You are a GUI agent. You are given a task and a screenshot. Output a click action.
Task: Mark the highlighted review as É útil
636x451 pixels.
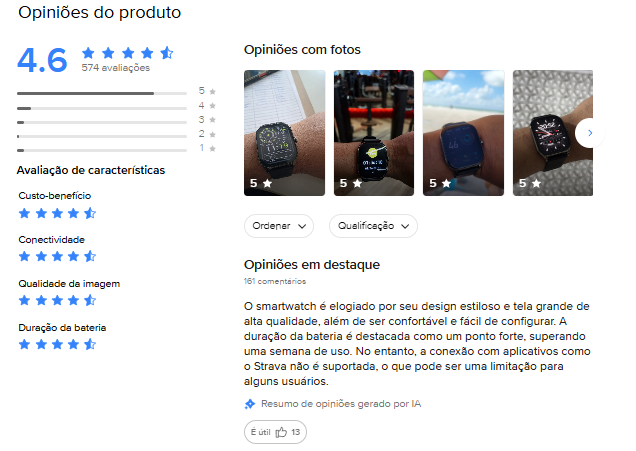275,432
